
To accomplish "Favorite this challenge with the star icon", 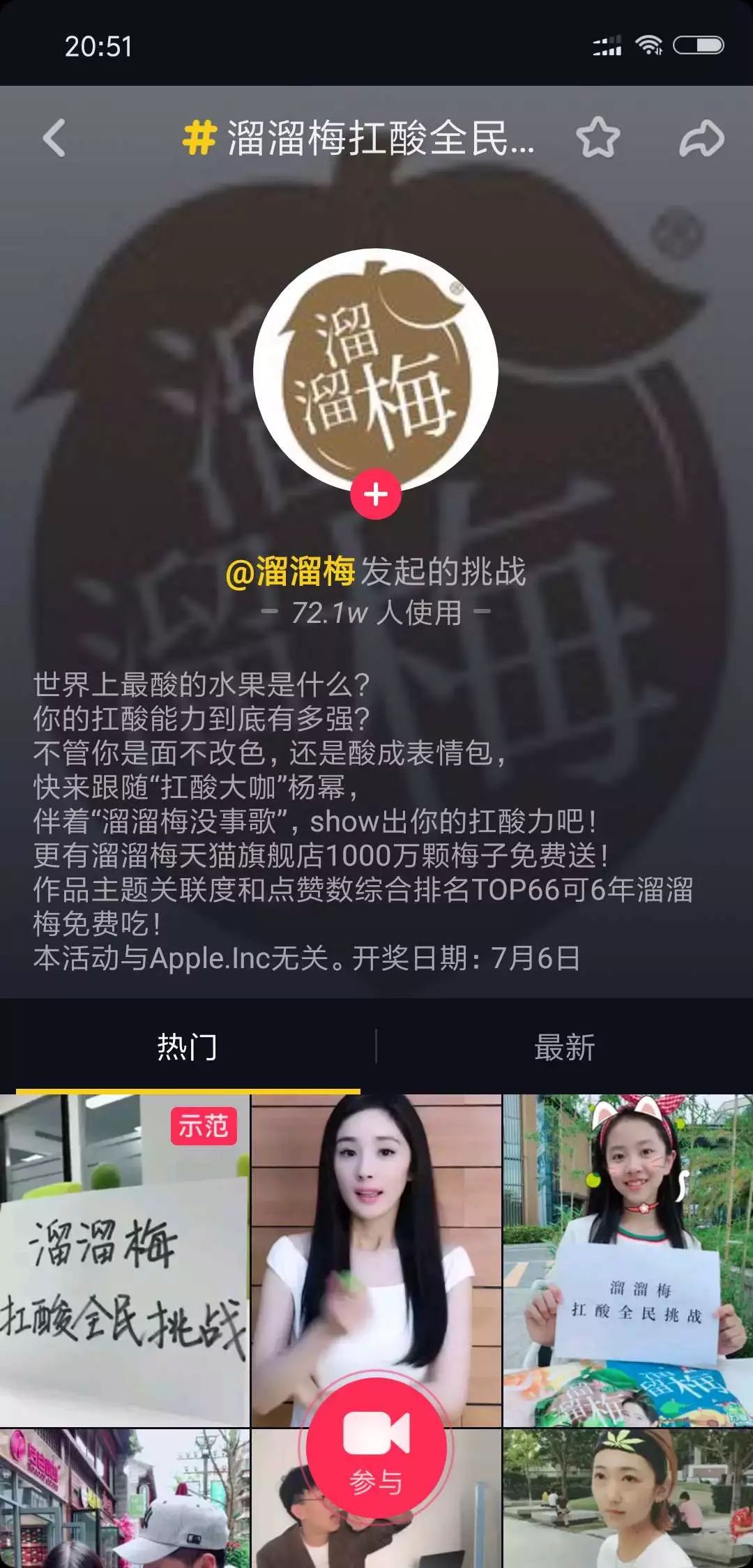I will point(598,137).
